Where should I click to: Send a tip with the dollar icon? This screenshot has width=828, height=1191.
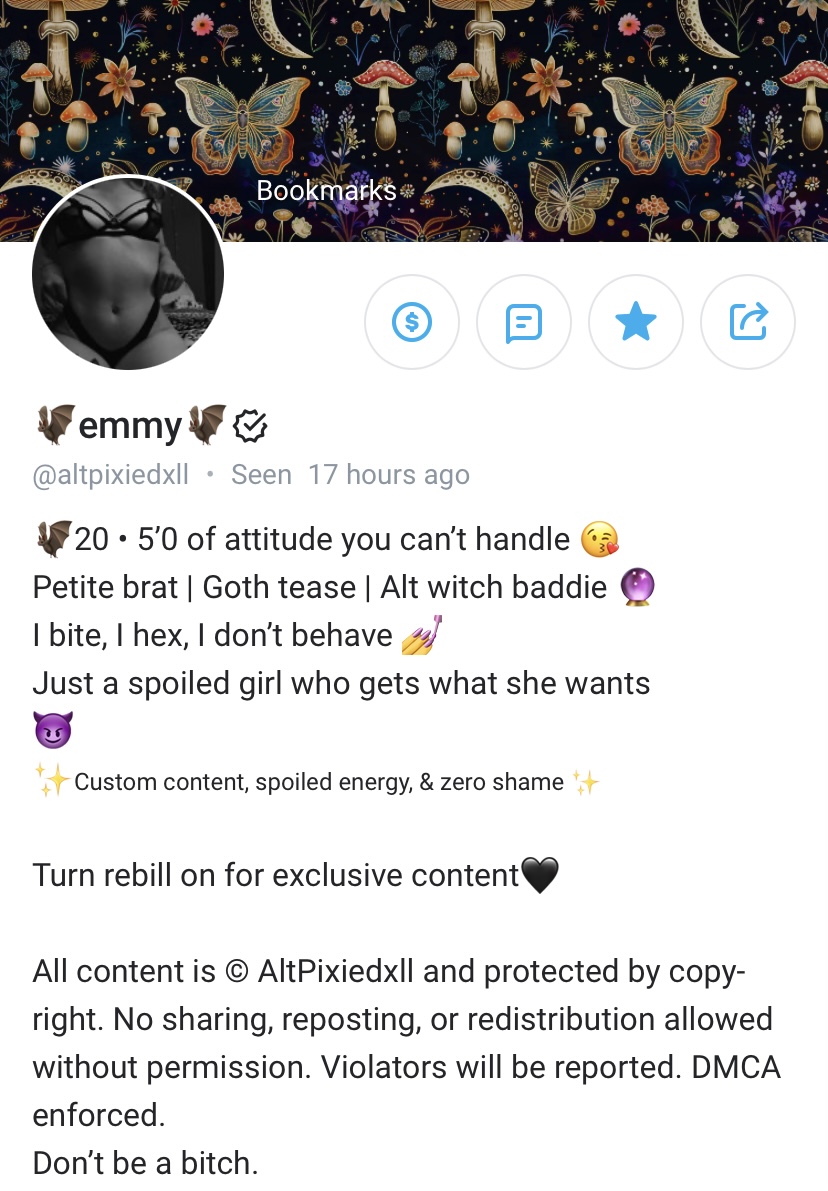[x=411, y=322]
